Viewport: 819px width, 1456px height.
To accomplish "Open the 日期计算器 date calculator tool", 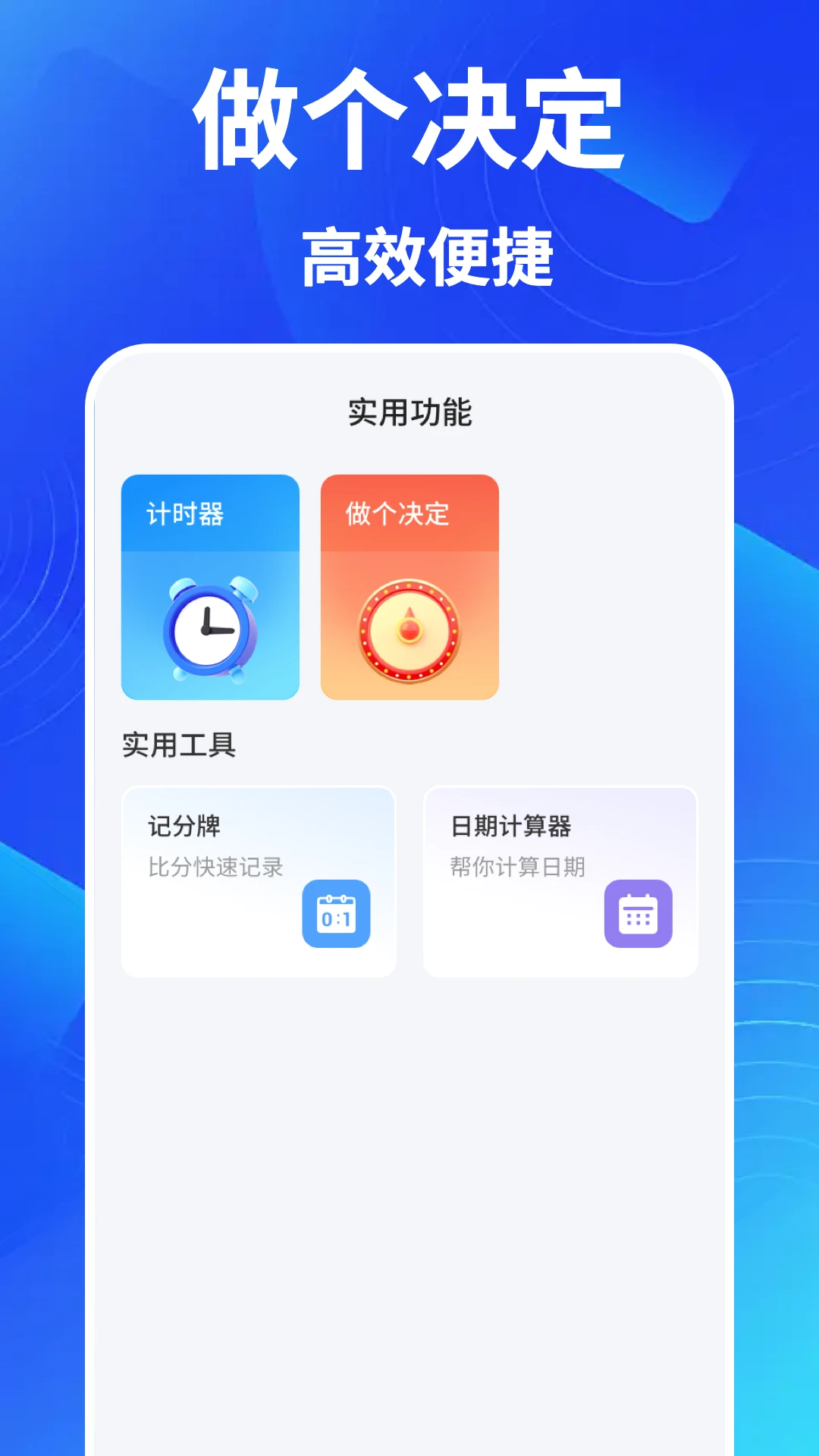I will [561, 880].
